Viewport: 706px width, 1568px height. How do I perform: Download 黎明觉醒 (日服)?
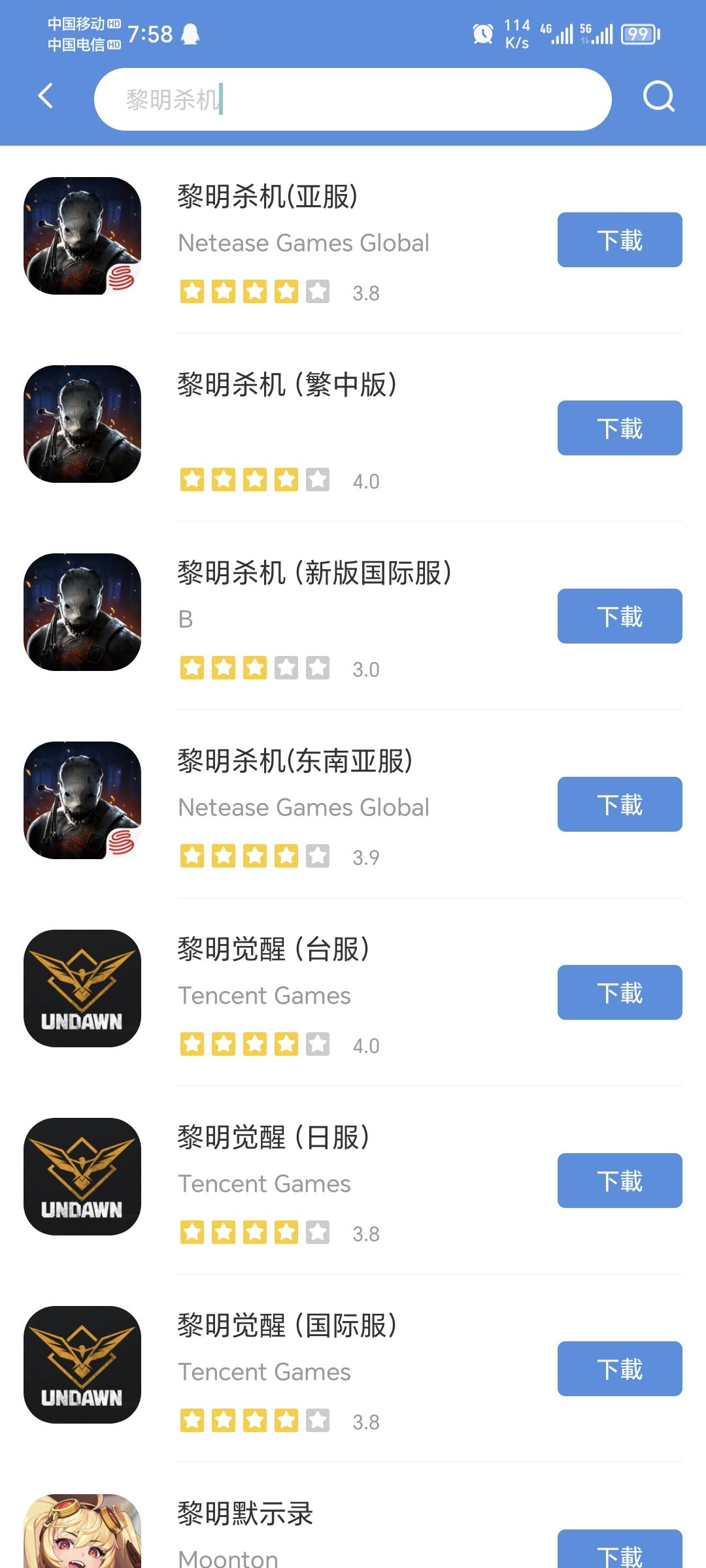click(619, 1181)
